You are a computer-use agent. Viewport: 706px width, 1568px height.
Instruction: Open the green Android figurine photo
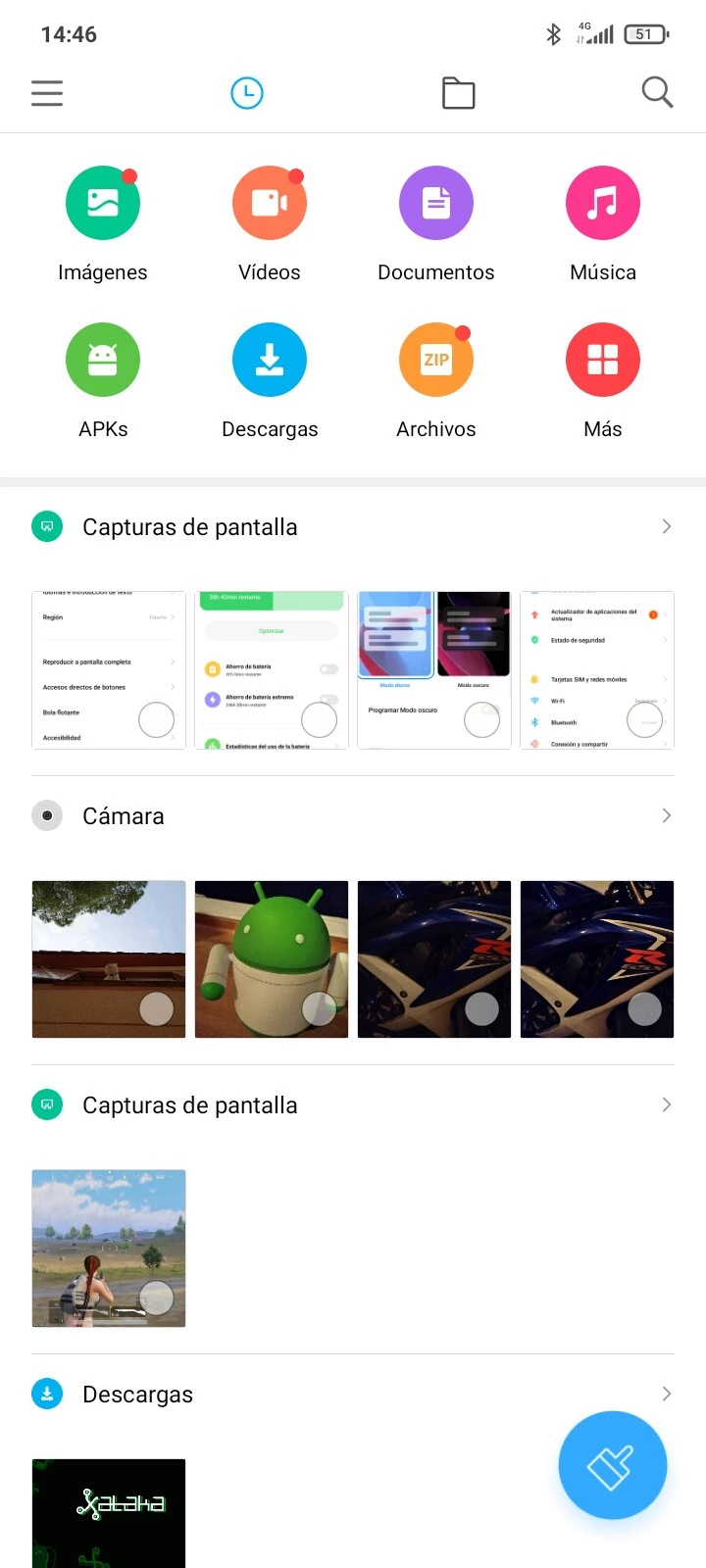pos(271,958)
